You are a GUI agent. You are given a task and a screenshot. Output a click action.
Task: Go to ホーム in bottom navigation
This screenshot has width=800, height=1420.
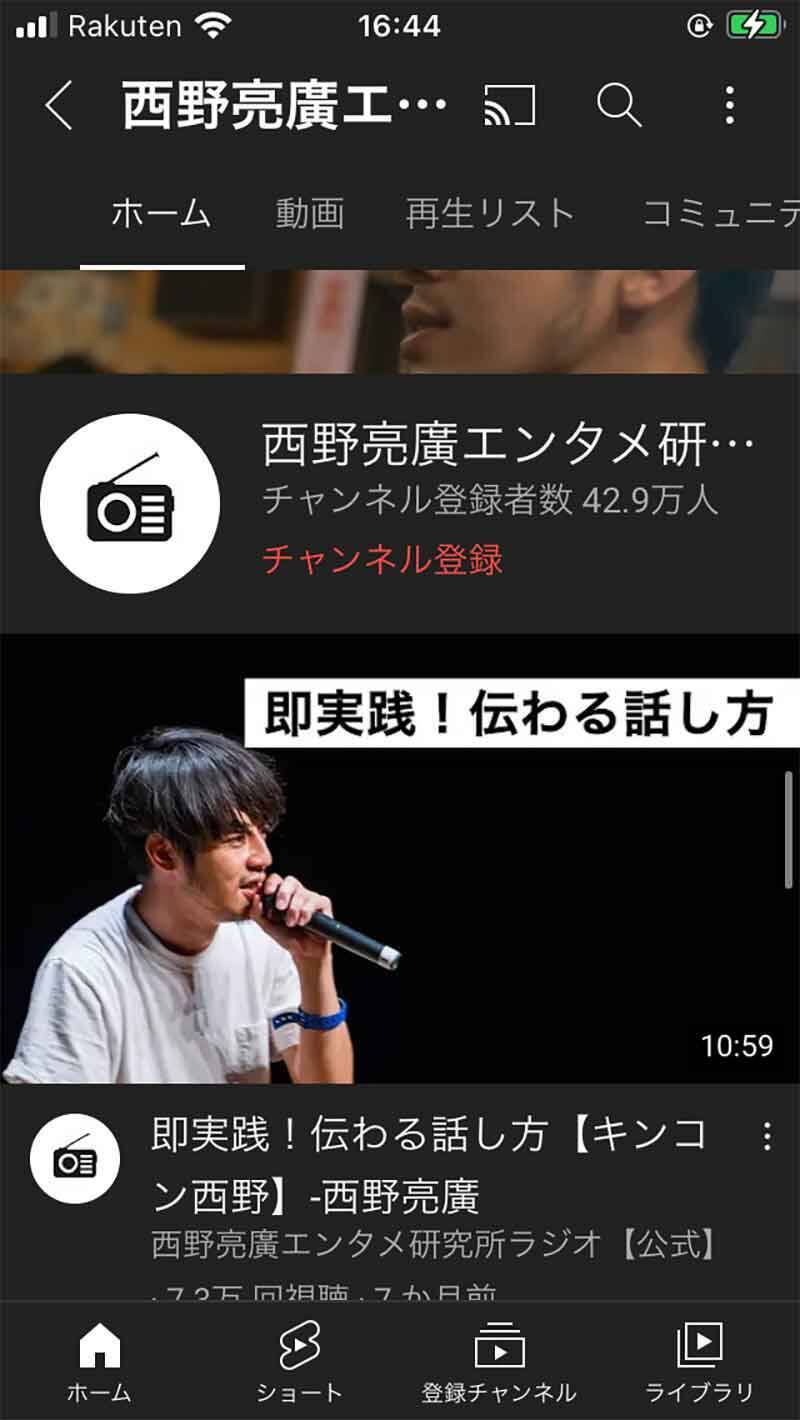point(99,1360)
